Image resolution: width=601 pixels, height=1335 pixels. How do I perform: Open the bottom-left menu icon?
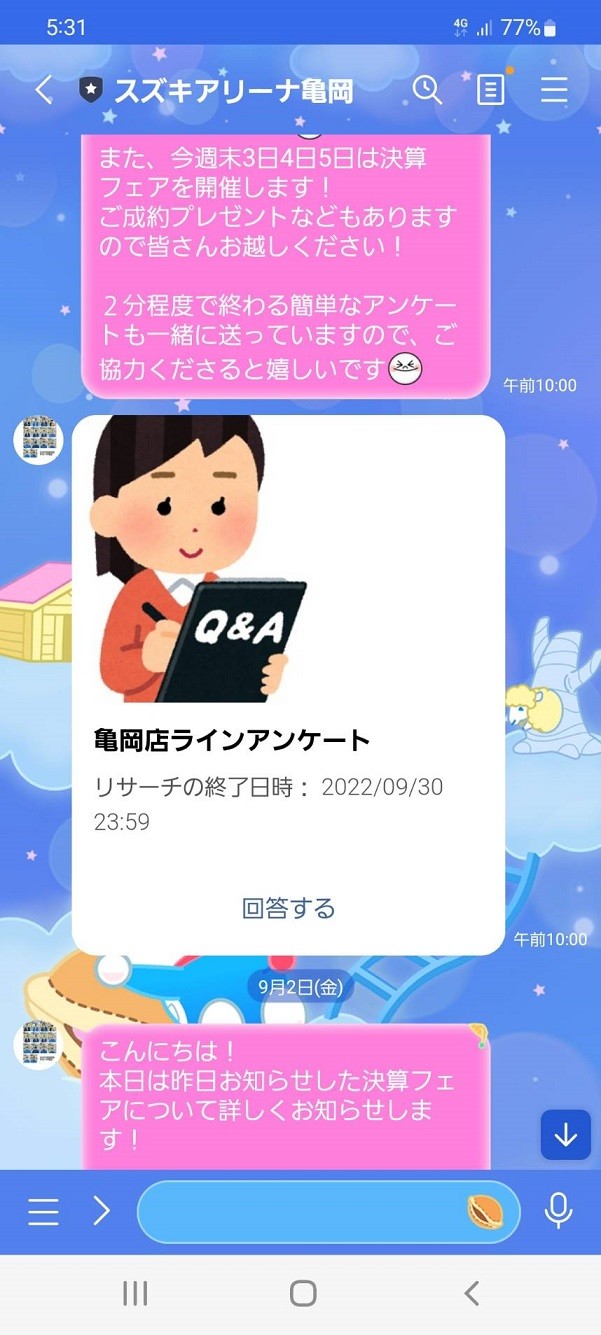pyautogui.click(x=43, y=1211)
